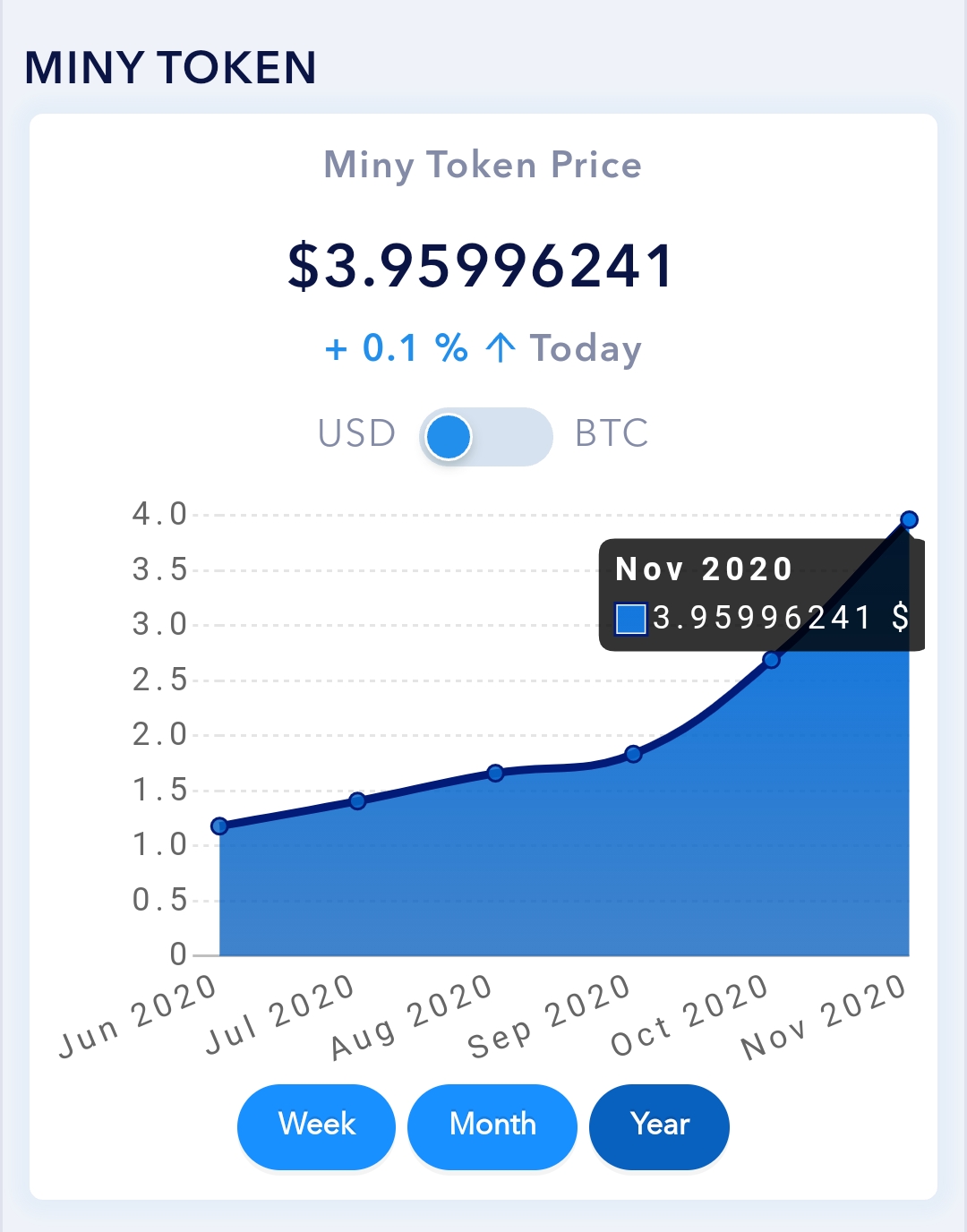Toggle the USD/BTC currency switch
Screen dimensions: 967x1232
[x=485, y=437]
